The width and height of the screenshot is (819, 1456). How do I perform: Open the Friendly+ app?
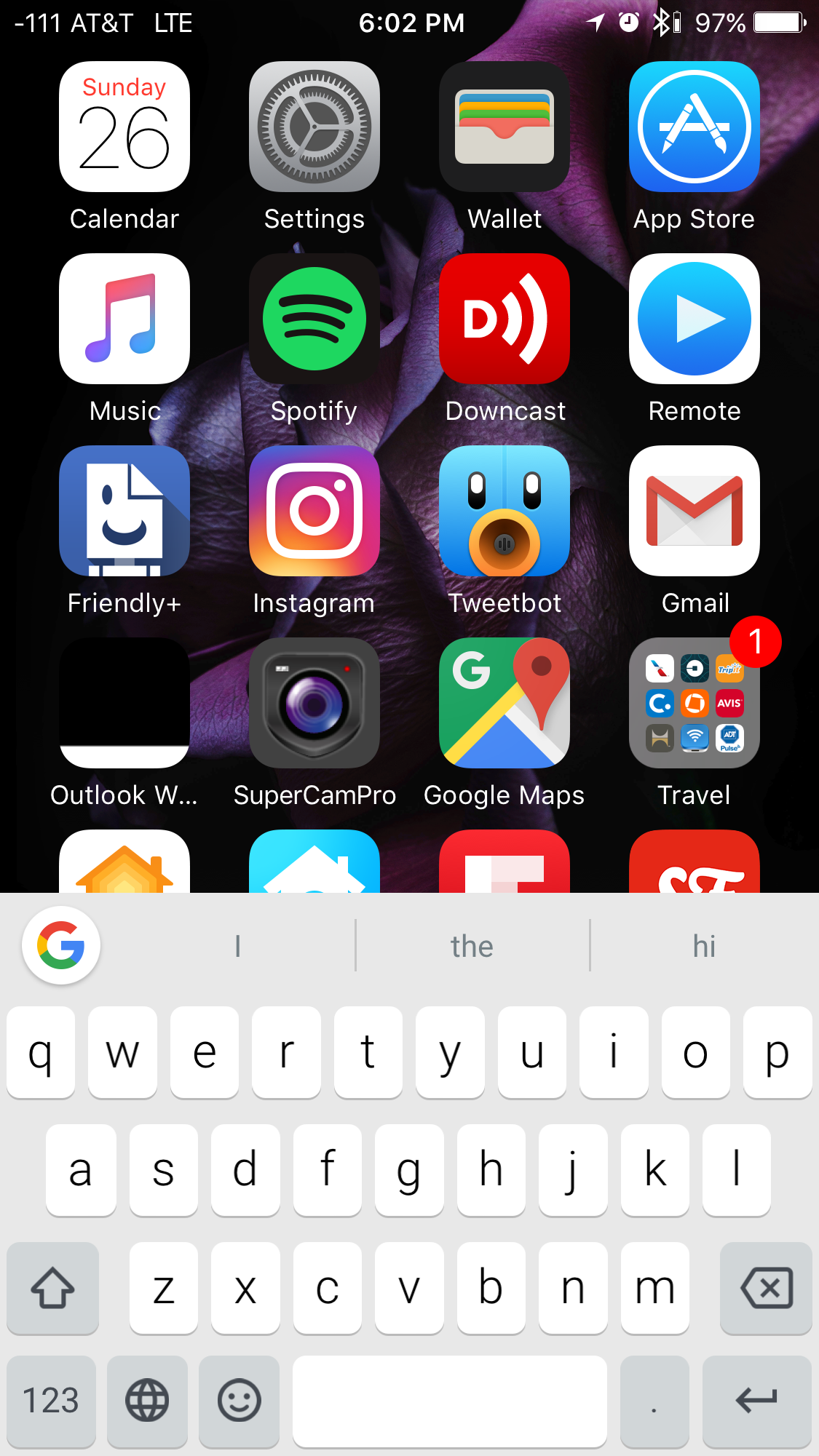point(124,511)
